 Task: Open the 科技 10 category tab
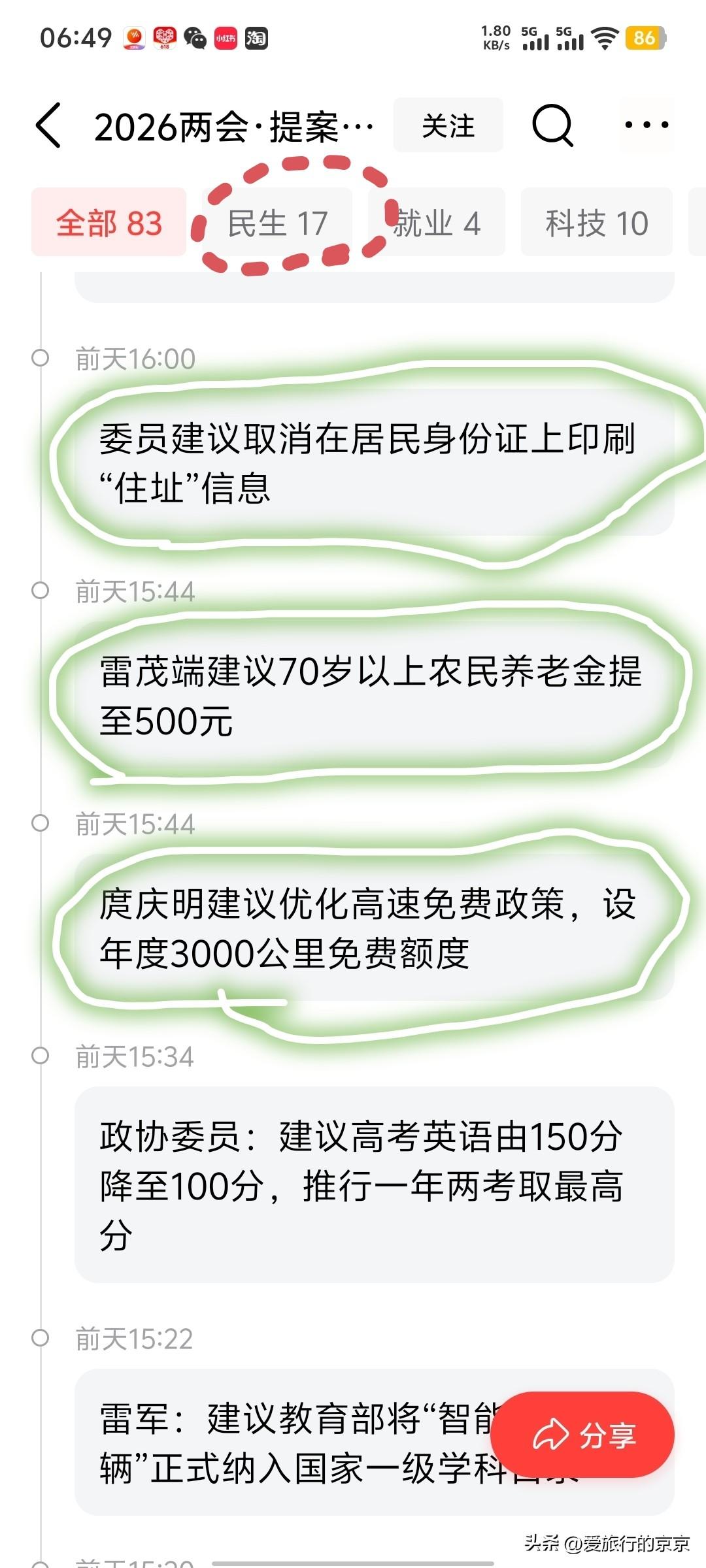pos(596,222)
